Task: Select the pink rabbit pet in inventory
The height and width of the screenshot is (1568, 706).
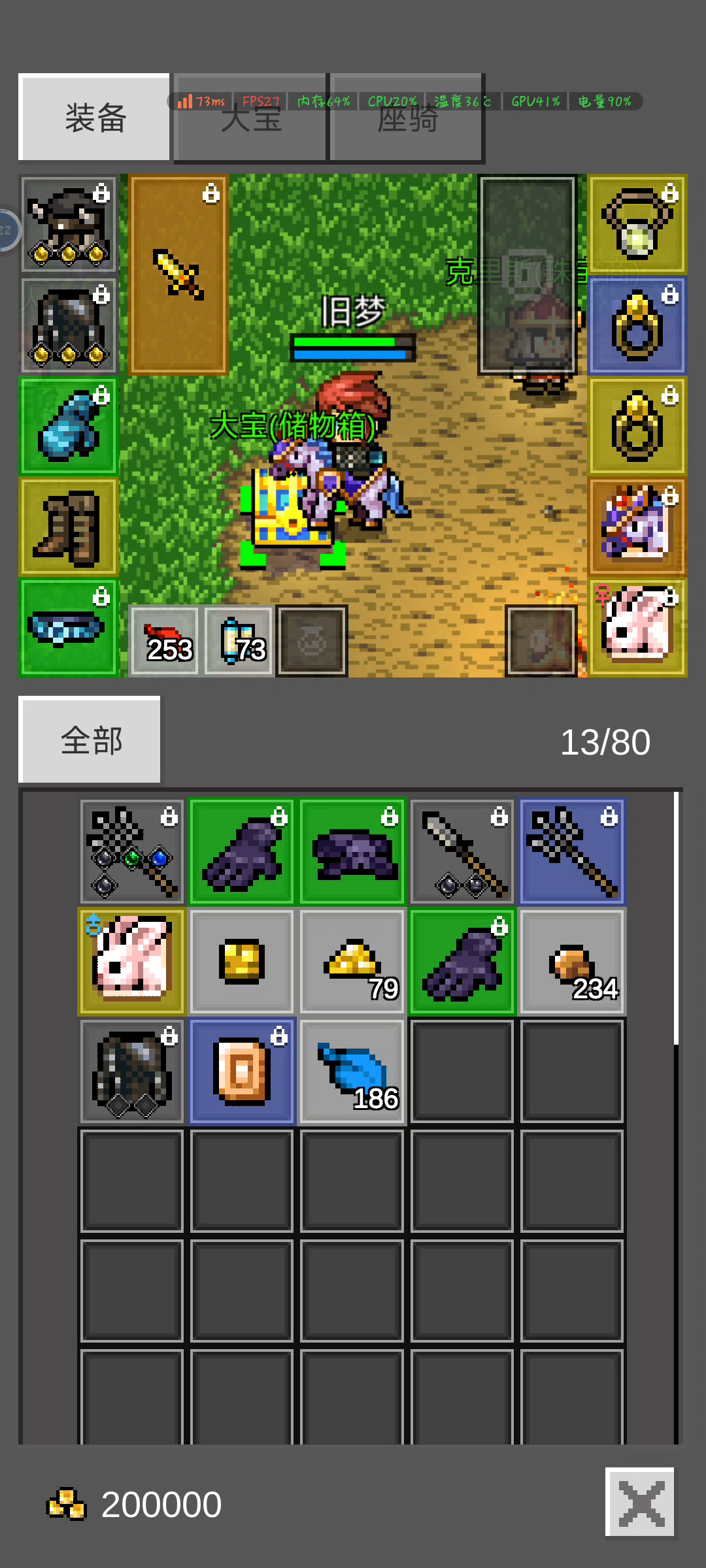Action: coord(132,961)
